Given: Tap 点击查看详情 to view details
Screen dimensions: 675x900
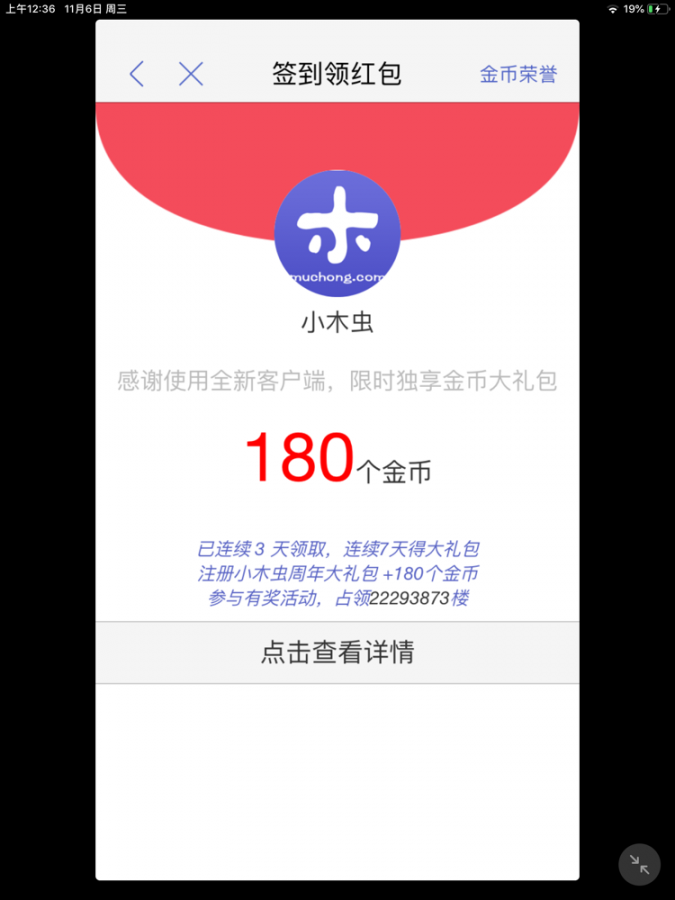Looking at the screenshot, I should 337,653.
